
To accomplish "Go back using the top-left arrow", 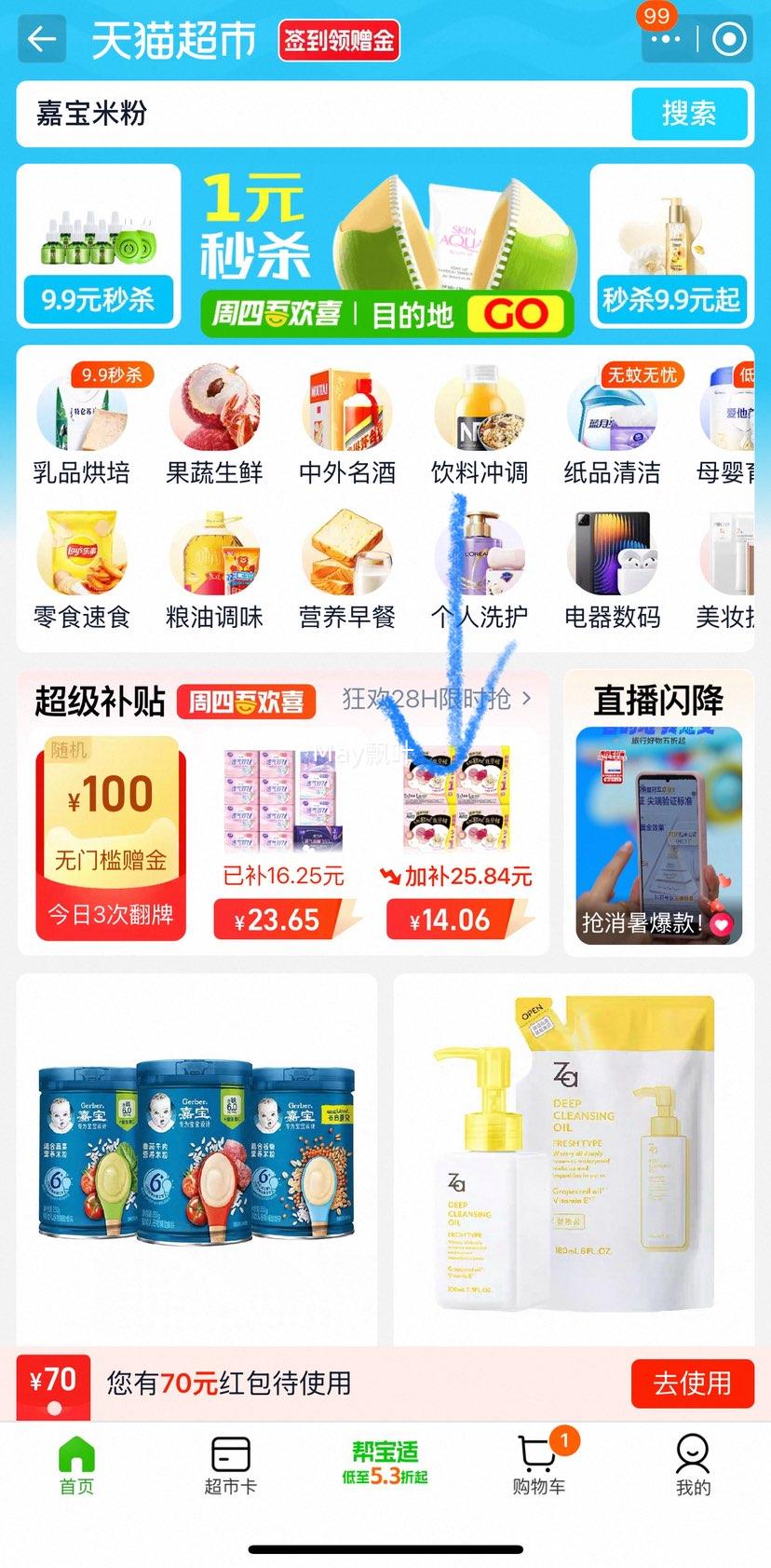I will coord(42,40).
